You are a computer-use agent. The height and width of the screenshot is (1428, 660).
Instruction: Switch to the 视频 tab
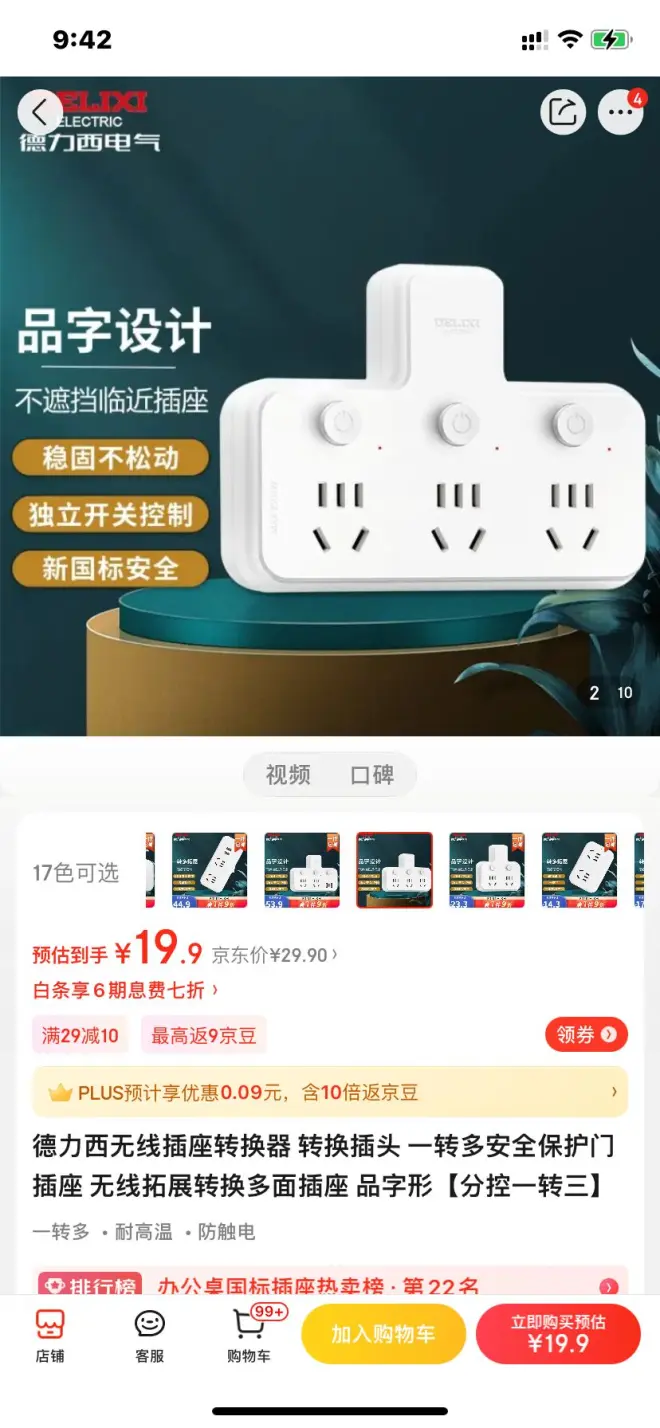coord(288,775)
